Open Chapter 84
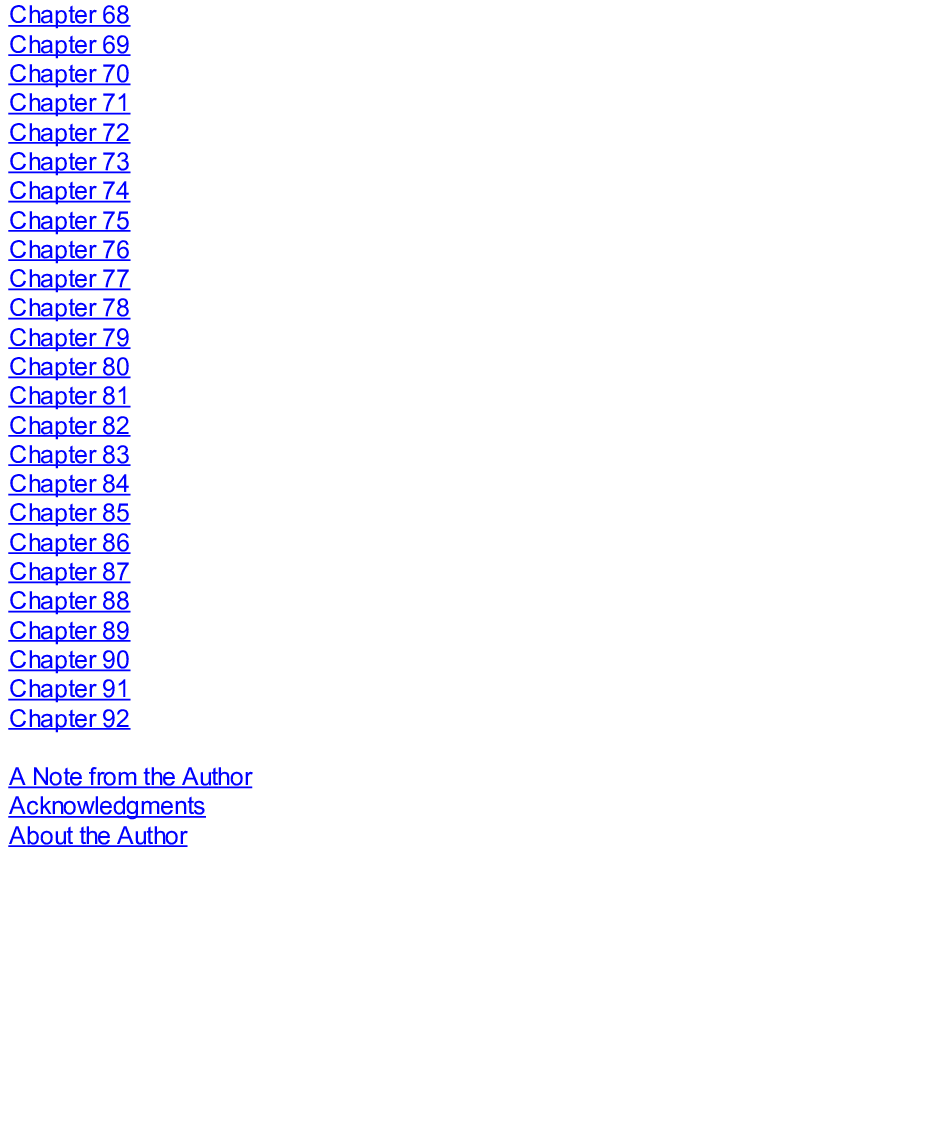This screenshot has height=1142, width=933. coord(69,484)
